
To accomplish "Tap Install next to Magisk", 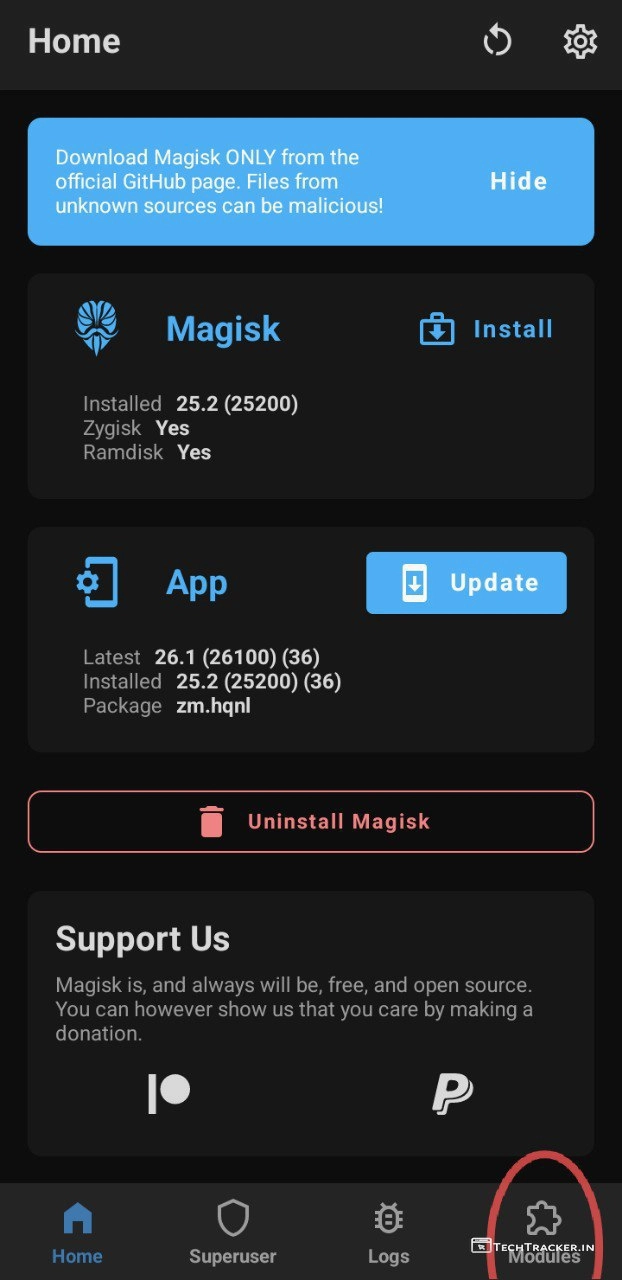I will click(486, 329).
